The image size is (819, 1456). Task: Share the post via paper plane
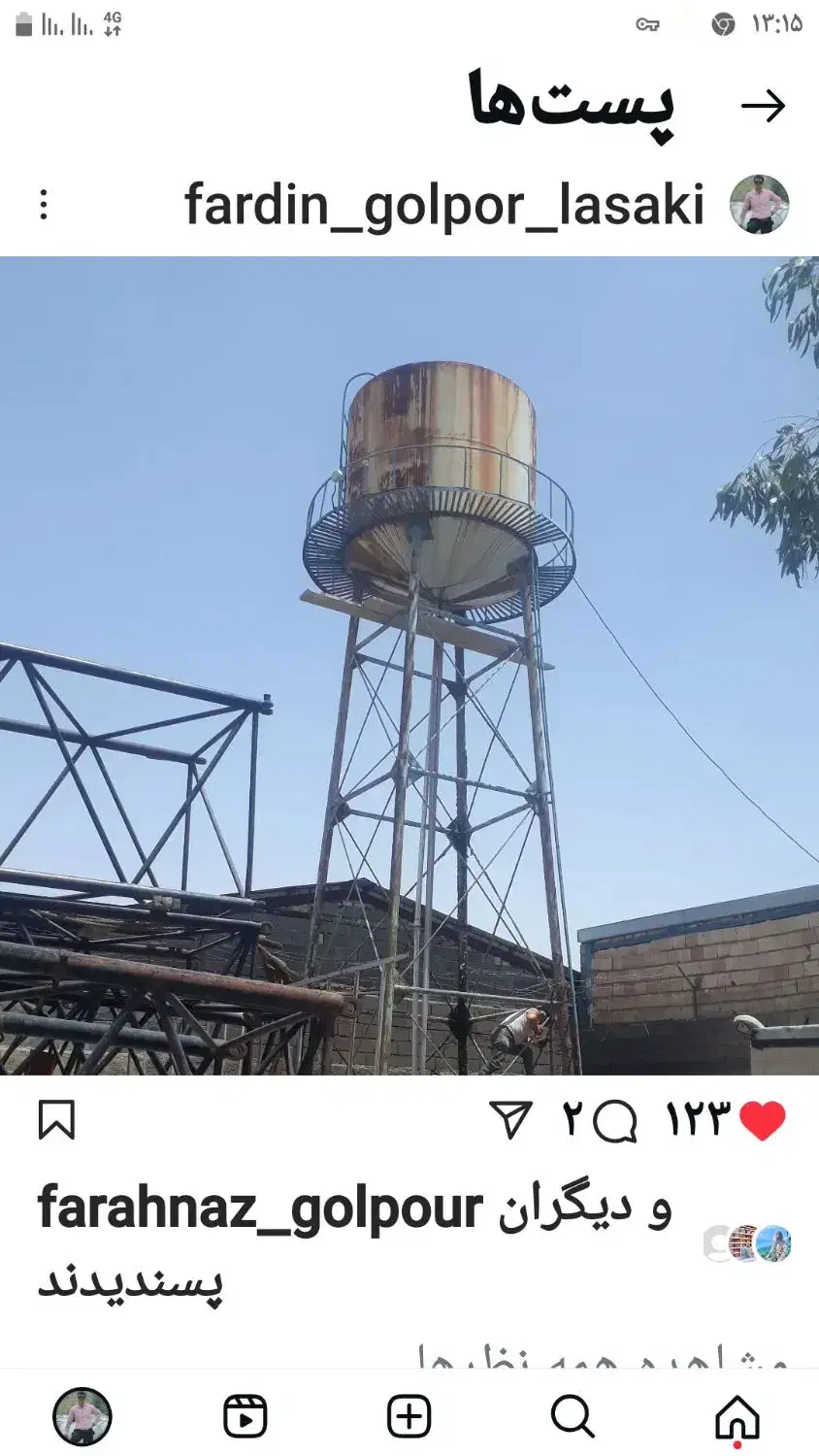coord(511,1120)
